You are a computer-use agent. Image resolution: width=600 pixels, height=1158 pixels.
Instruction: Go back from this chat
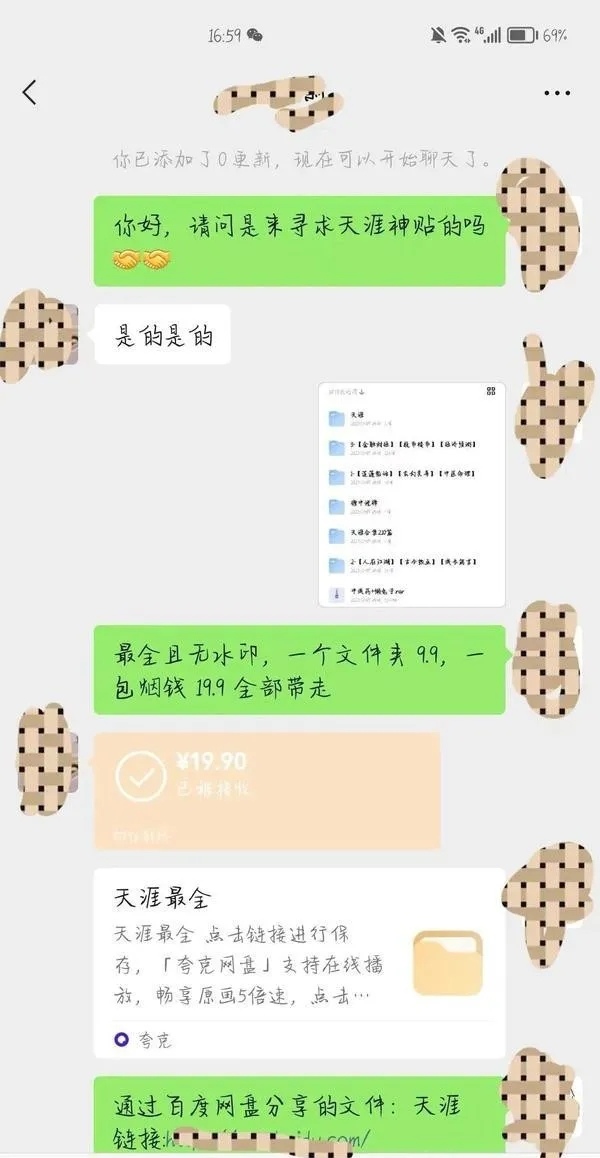29,93
